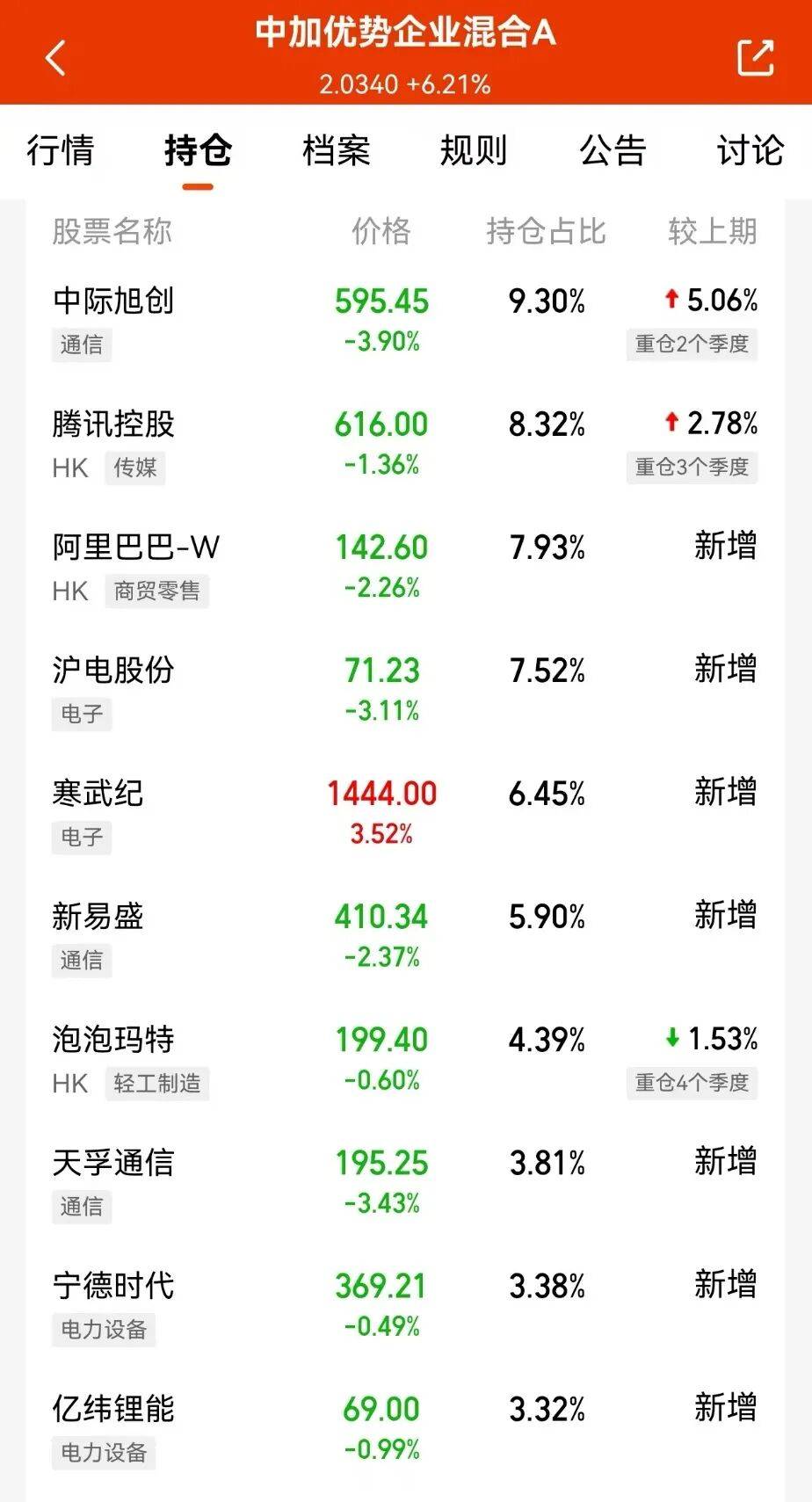Screen dimensions: 812x1502
Task: Open the 讨论 tab
Action: tap(750, 150)
